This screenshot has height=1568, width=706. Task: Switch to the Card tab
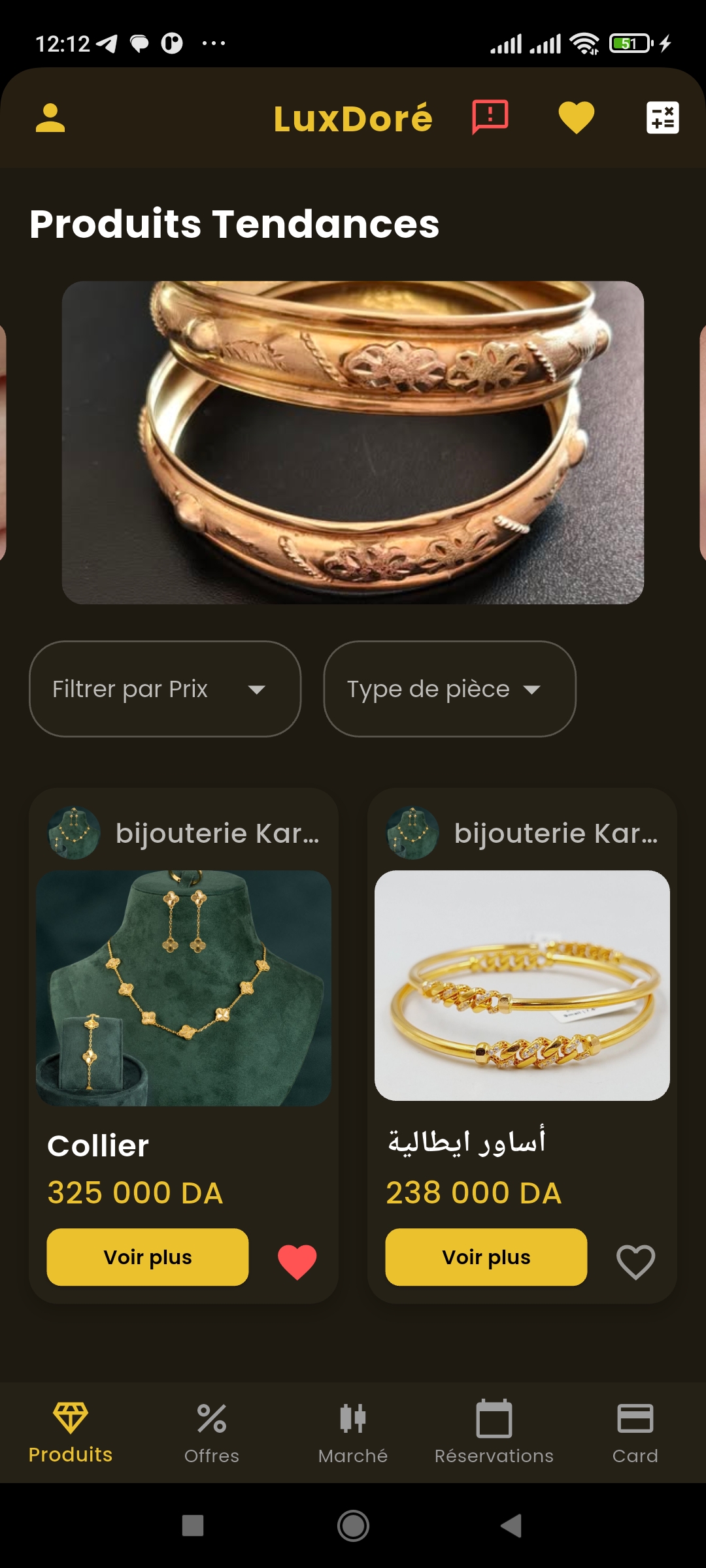click(635, 1432)
